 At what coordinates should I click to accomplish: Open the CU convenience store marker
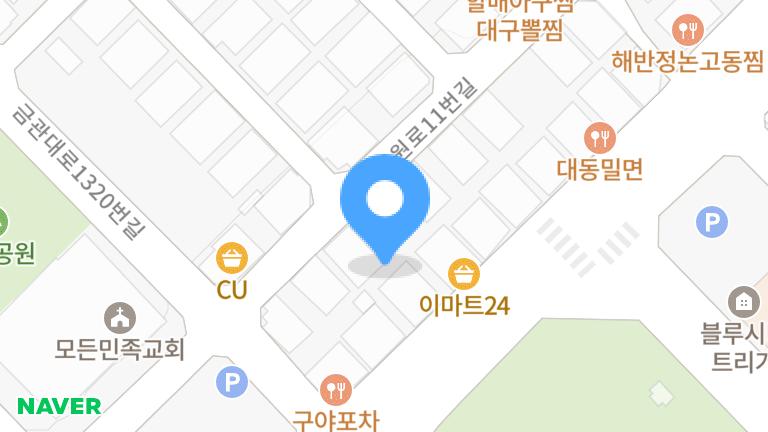tap(232, 259)
